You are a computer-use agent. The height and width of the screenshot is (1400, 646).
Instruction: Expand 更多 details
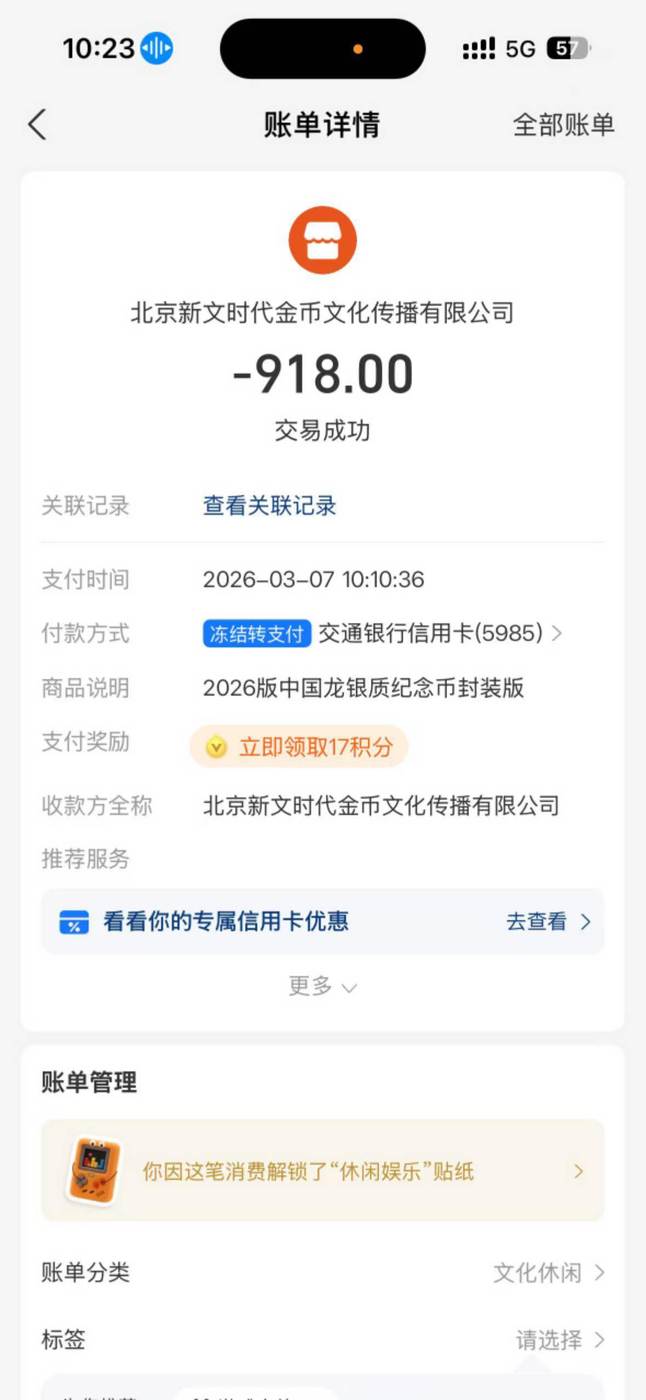322,987
